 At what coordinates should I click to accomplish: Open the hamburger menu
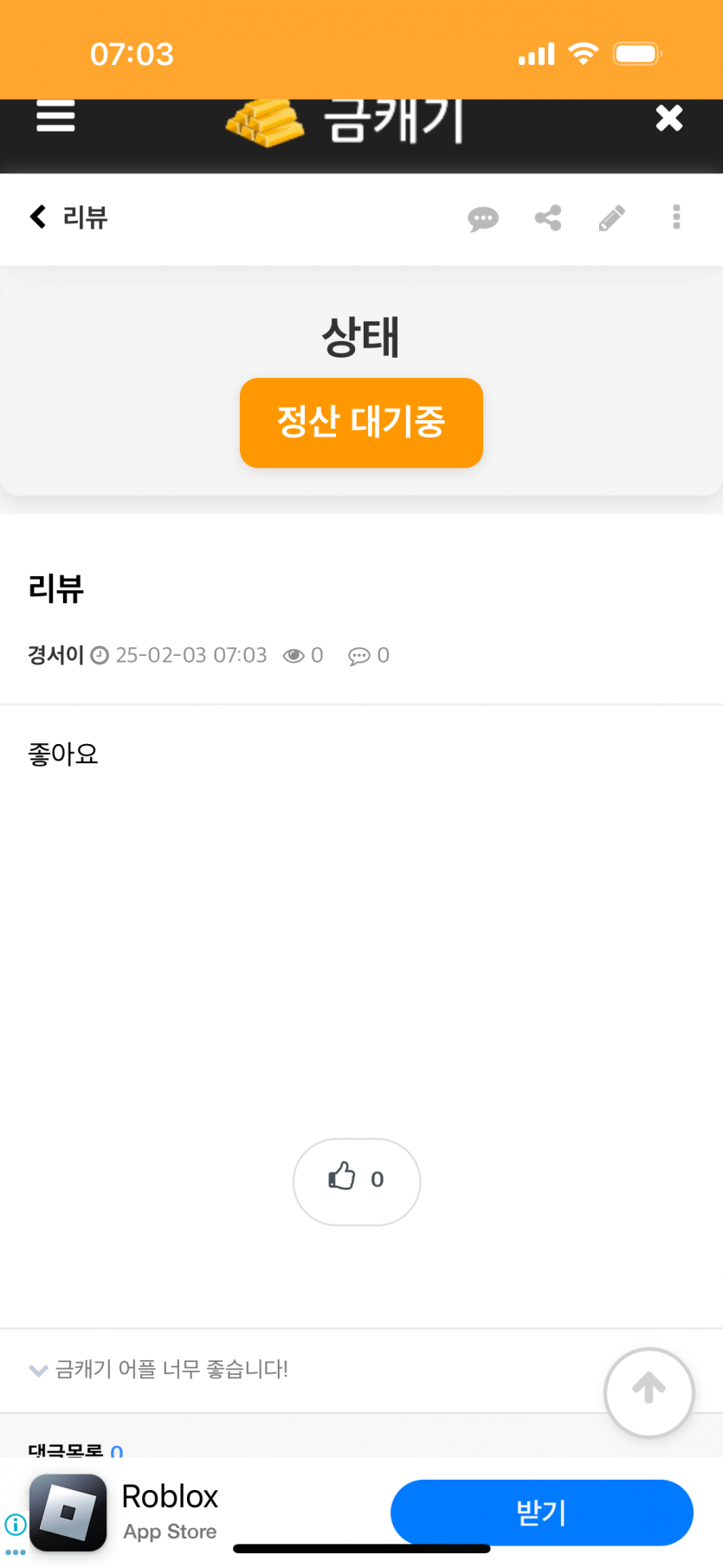click(55, 116)
